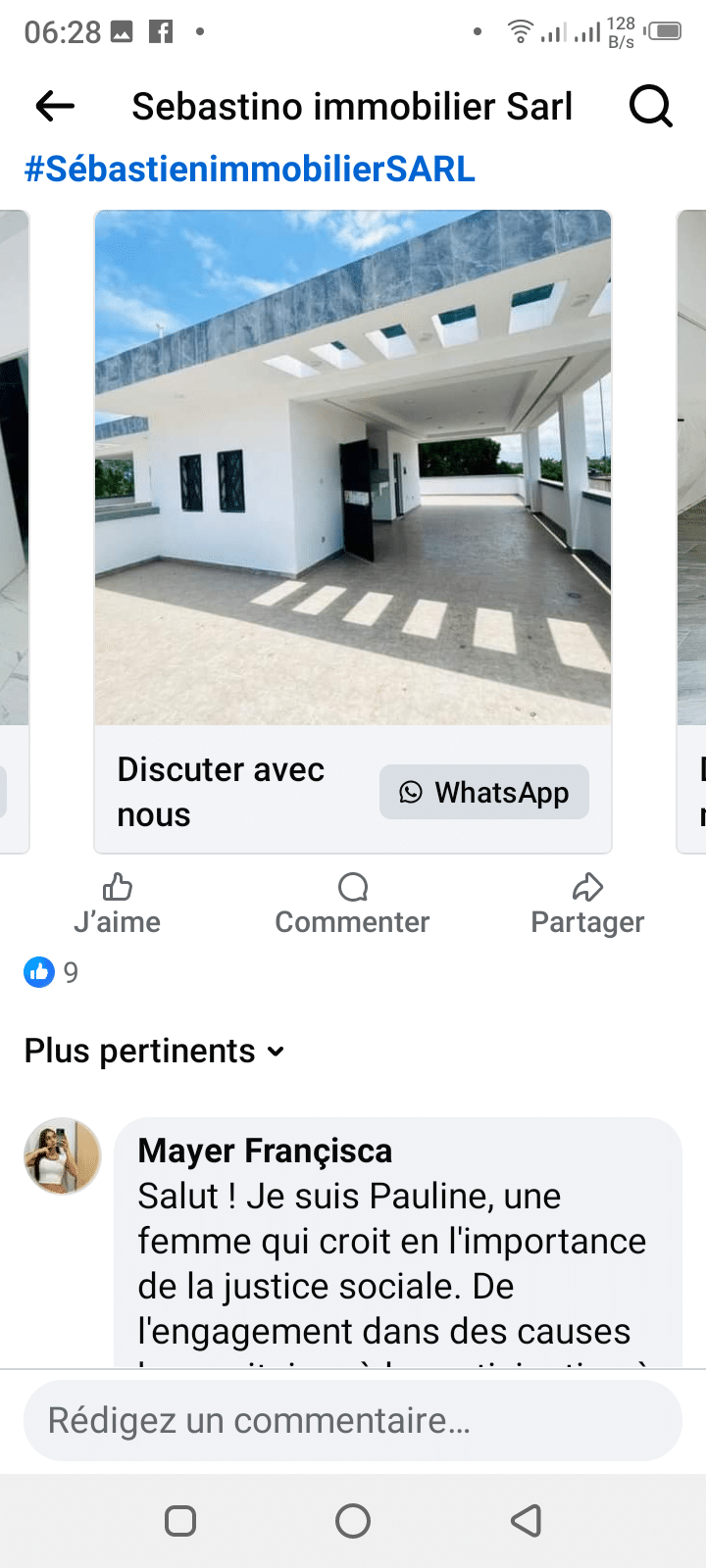Share the post with Partager

click(587, 905)
